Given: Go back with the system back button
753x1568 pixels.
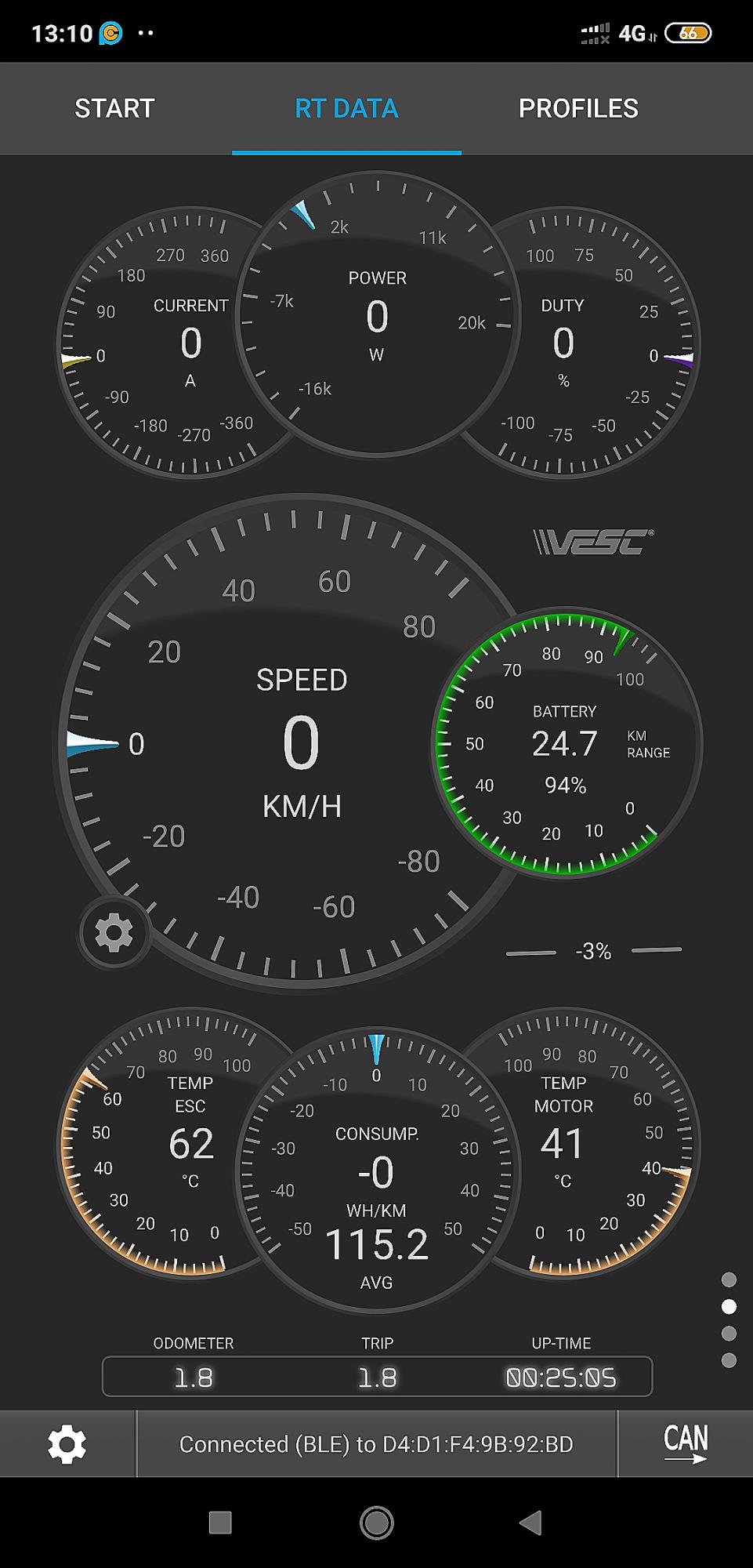Looking at the screenshot, I should tap(530, 1523).
